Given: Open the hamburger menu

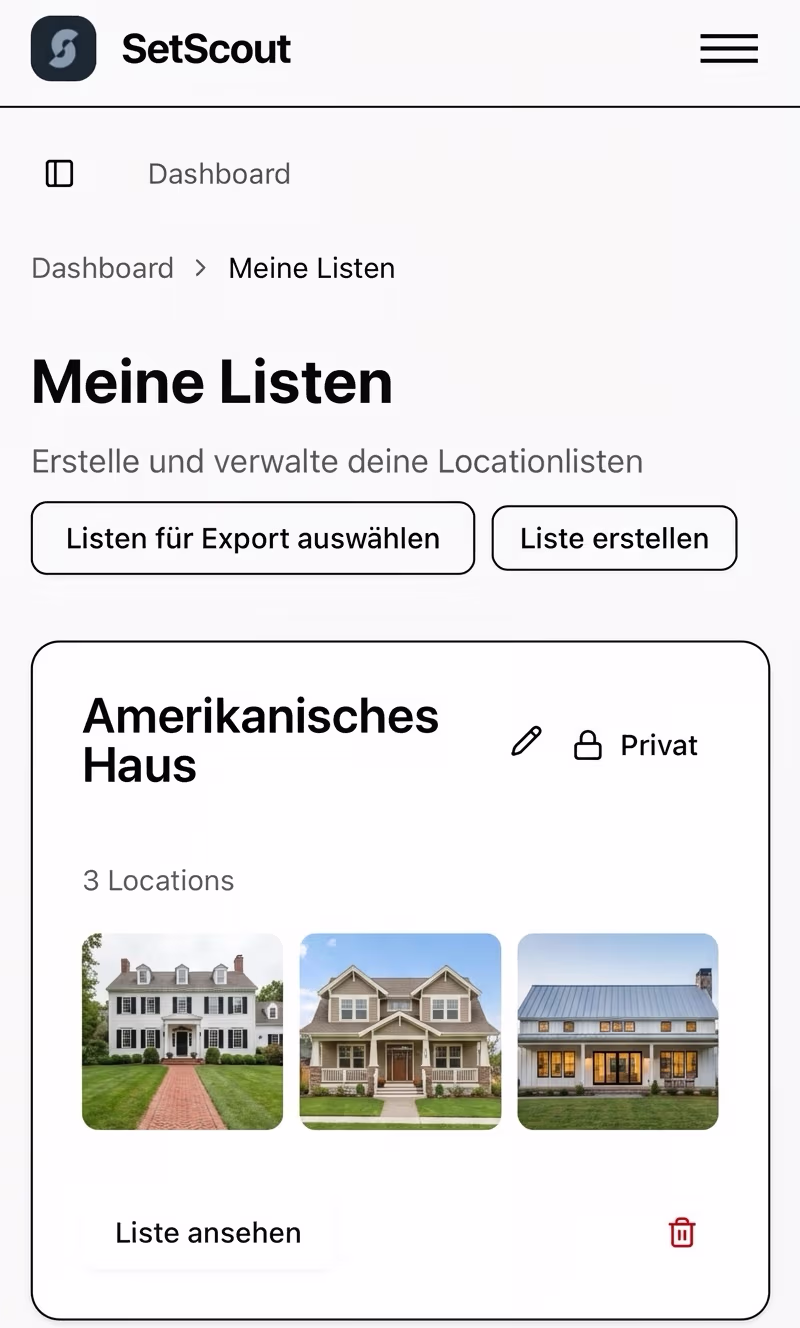Looking at the screenshot, I should (728, 48).
